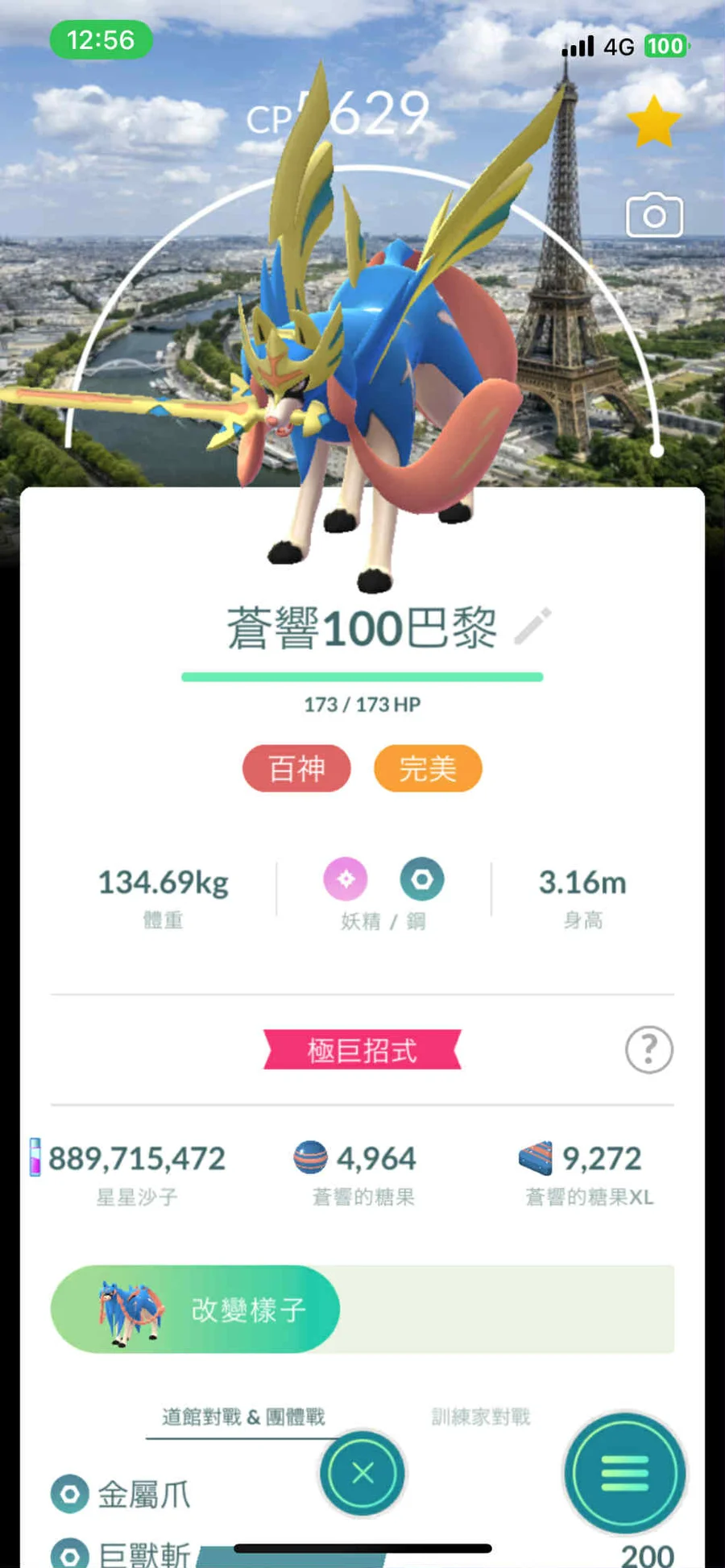Tap the 百神 tag
The height and width of the screenshot is (1568, 725).
click(296, 768)
